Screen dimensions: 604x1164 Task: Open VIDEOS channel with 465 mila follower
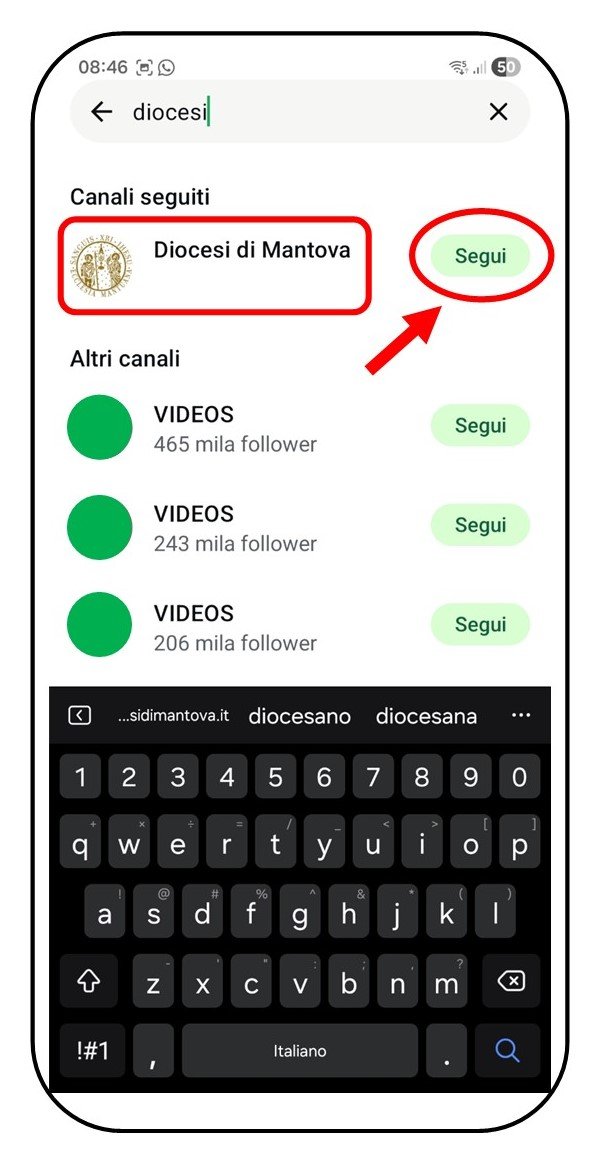coord(235,428)
